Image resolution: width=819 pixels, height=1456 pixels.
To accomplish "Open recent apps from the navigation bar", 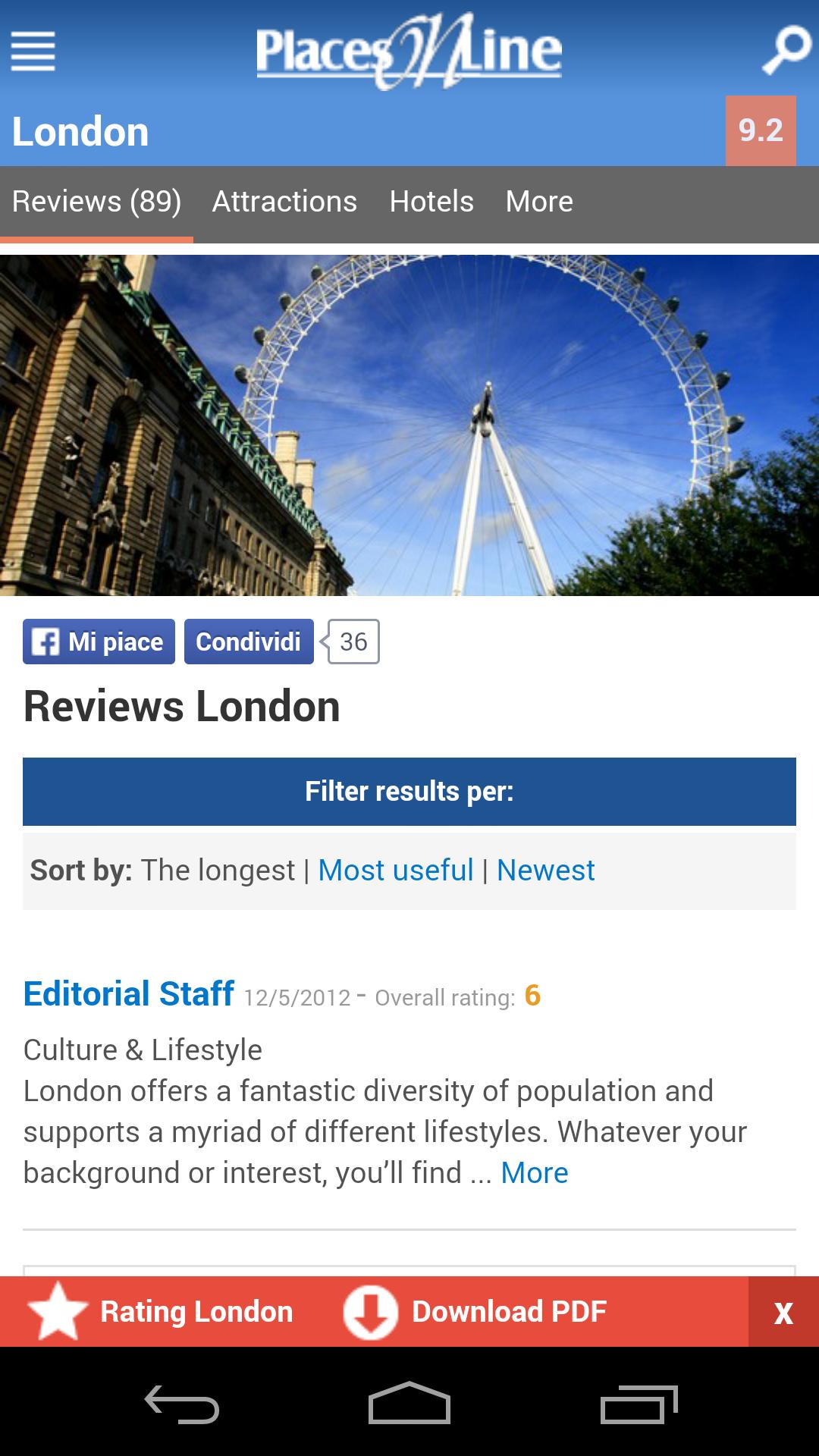I will click(x=639, y=1404).
